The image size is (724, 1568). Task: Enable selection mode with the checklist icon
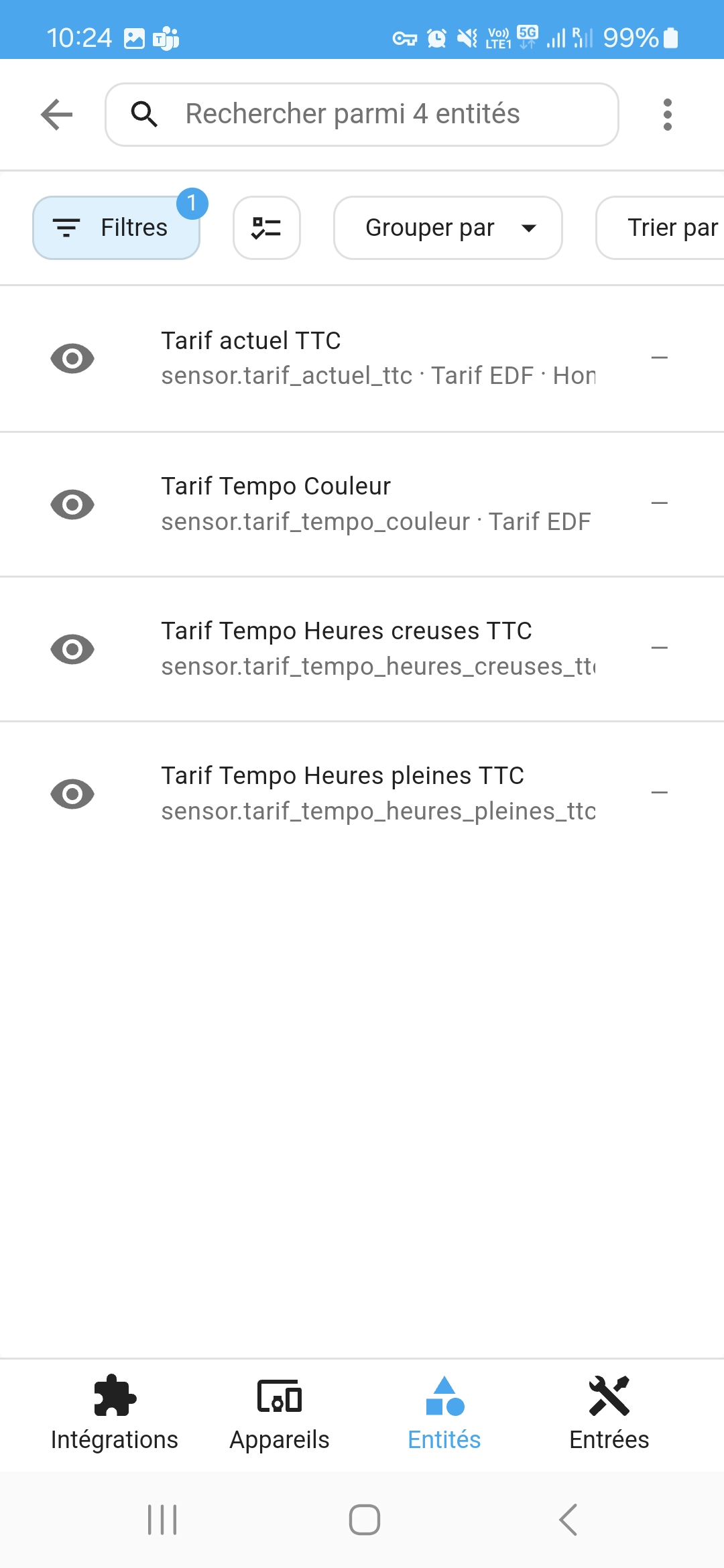pyautogui.click(x=267, y=228)
